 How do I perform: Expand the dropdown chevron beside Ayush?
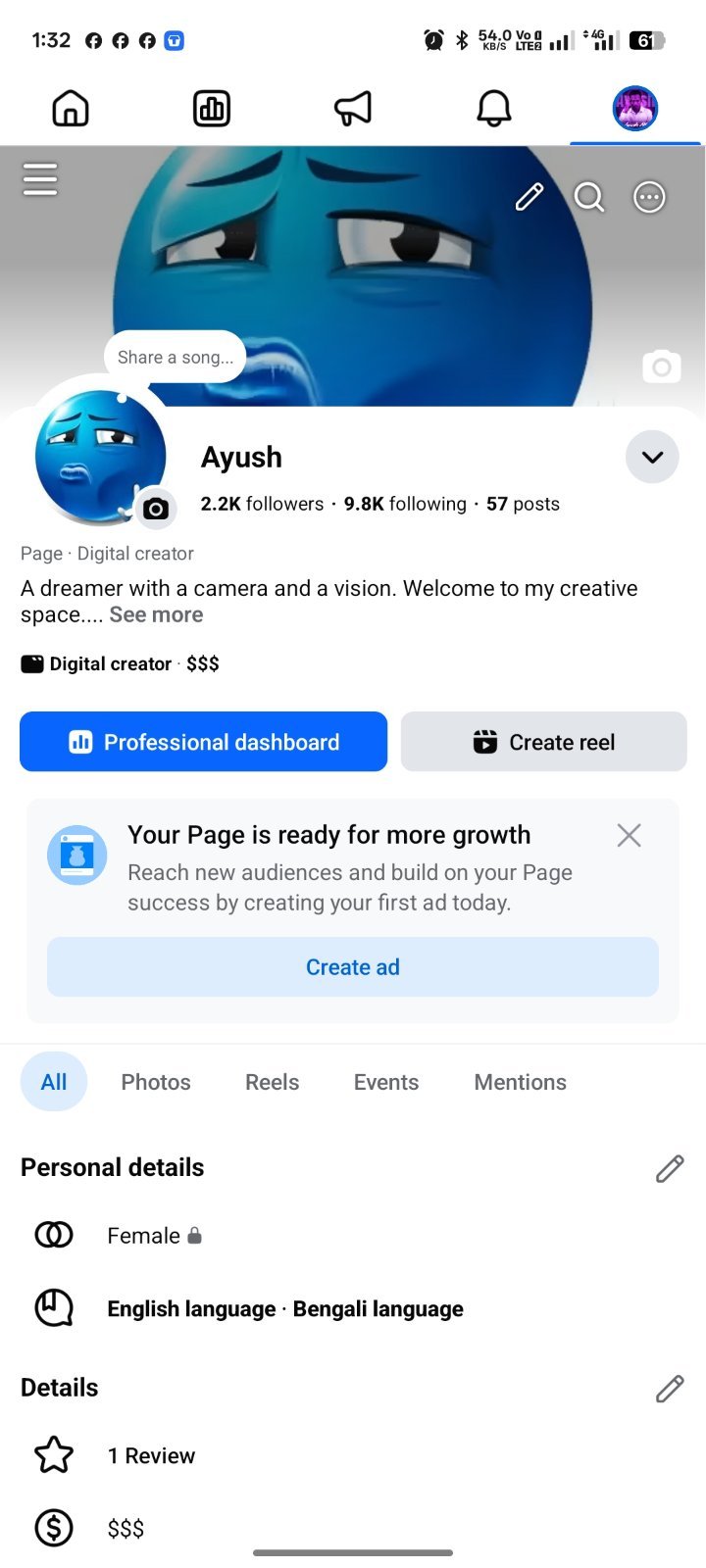[x=652, y=457]
